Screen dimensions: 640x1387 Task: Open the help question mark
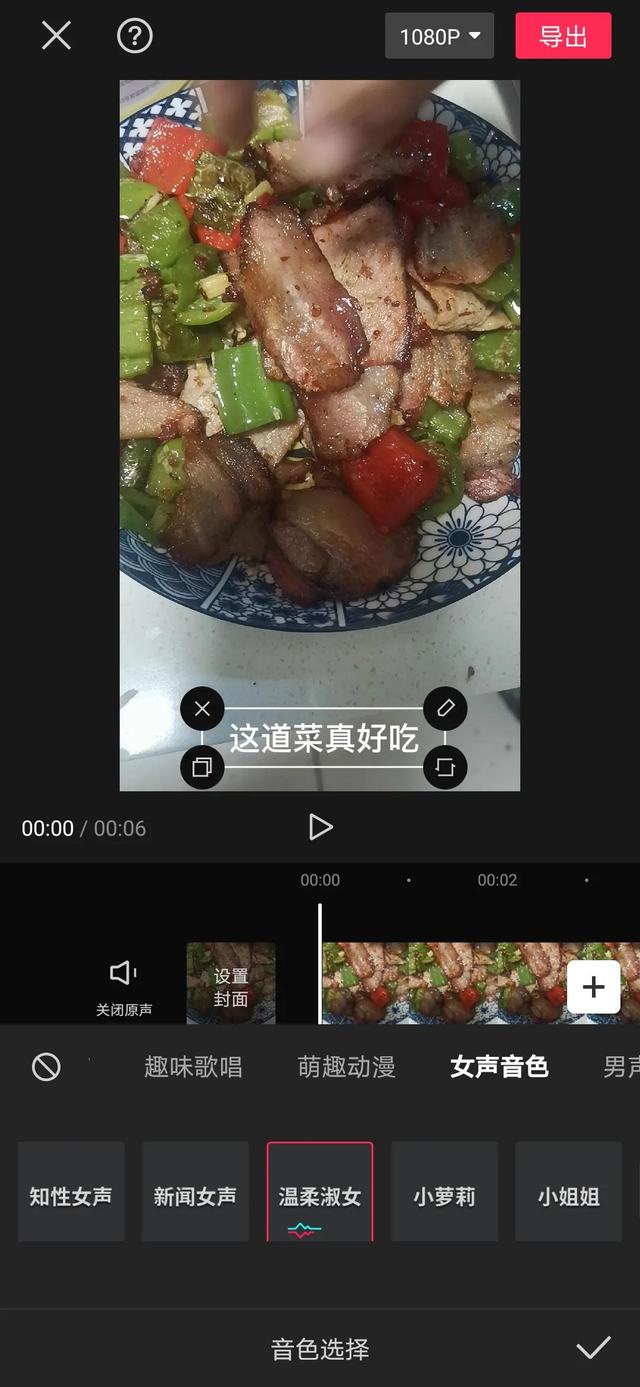(x=134, y=36)
